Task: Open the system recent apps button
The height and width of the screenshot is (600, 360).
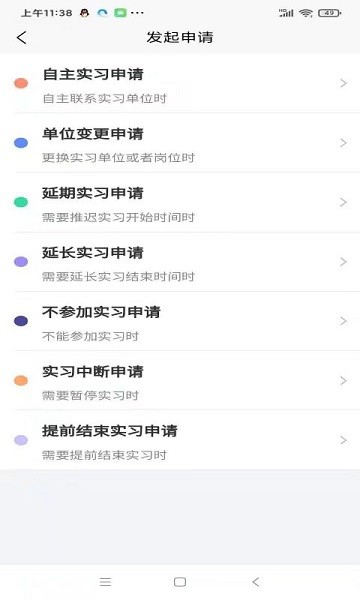Action: 105,582
